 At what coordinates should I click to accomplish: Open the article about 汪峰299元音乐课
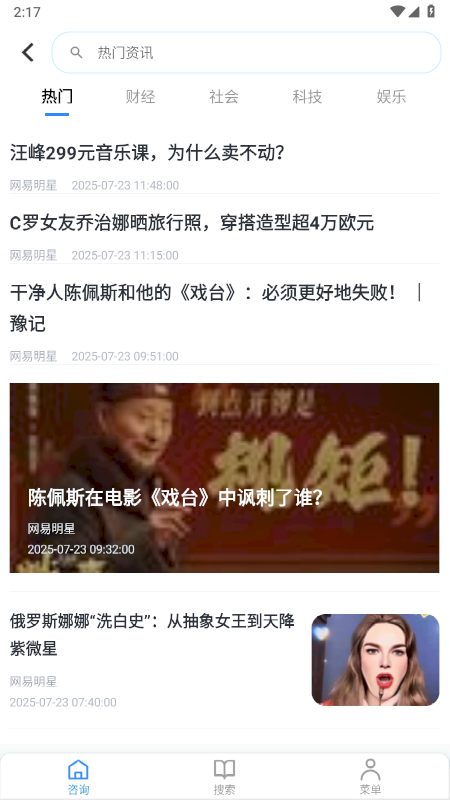[224, 167]
